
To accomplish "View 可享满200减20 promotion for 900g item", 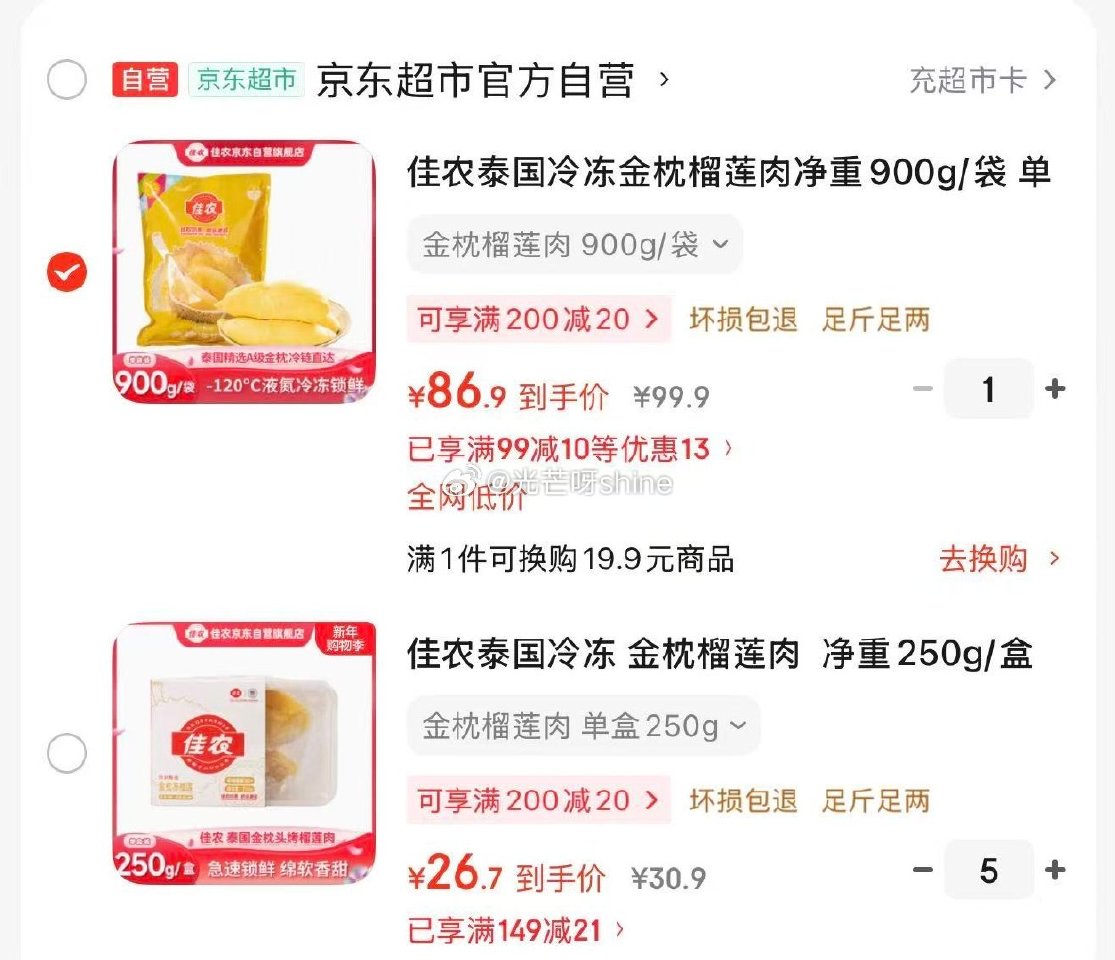I will pos(538,320).
